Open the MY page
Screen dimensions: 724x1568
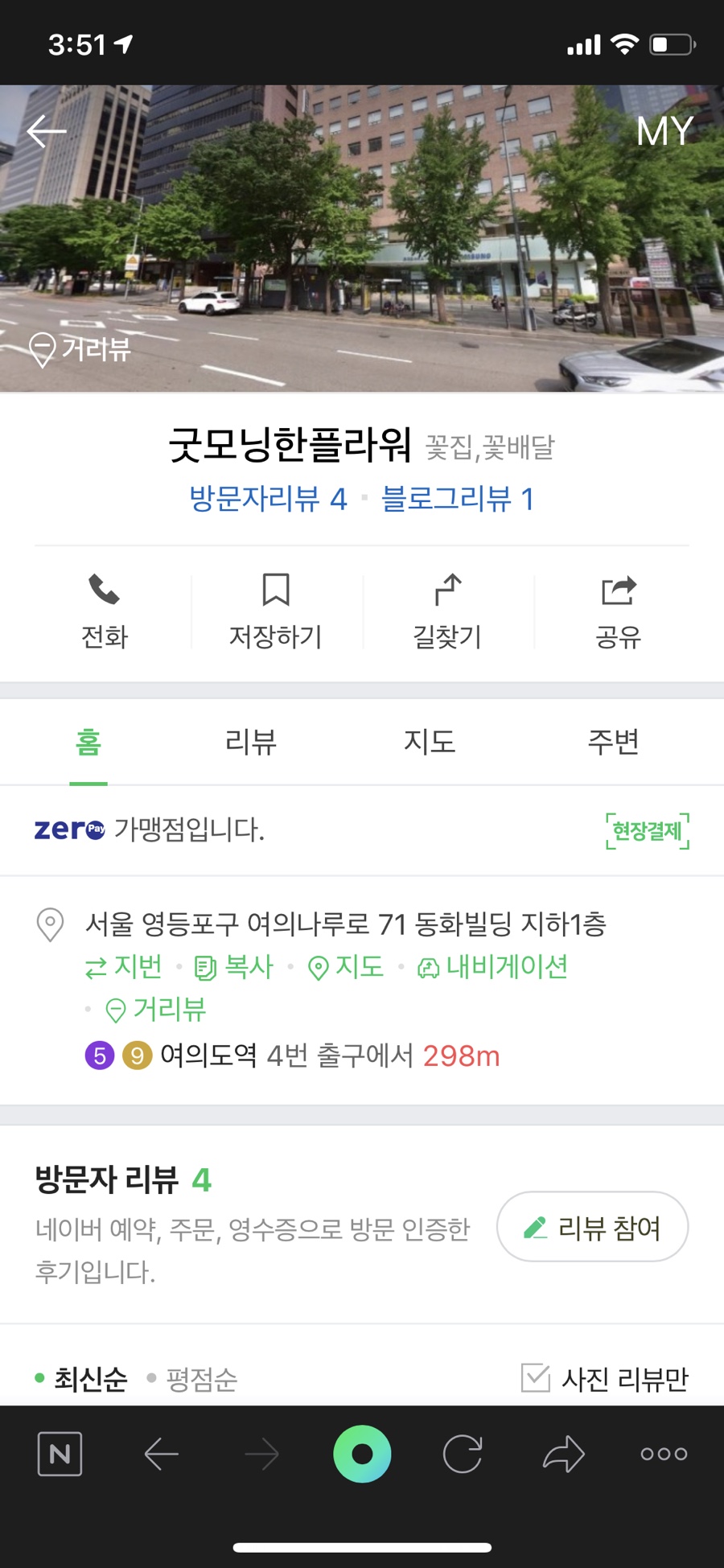click(664, 131)
